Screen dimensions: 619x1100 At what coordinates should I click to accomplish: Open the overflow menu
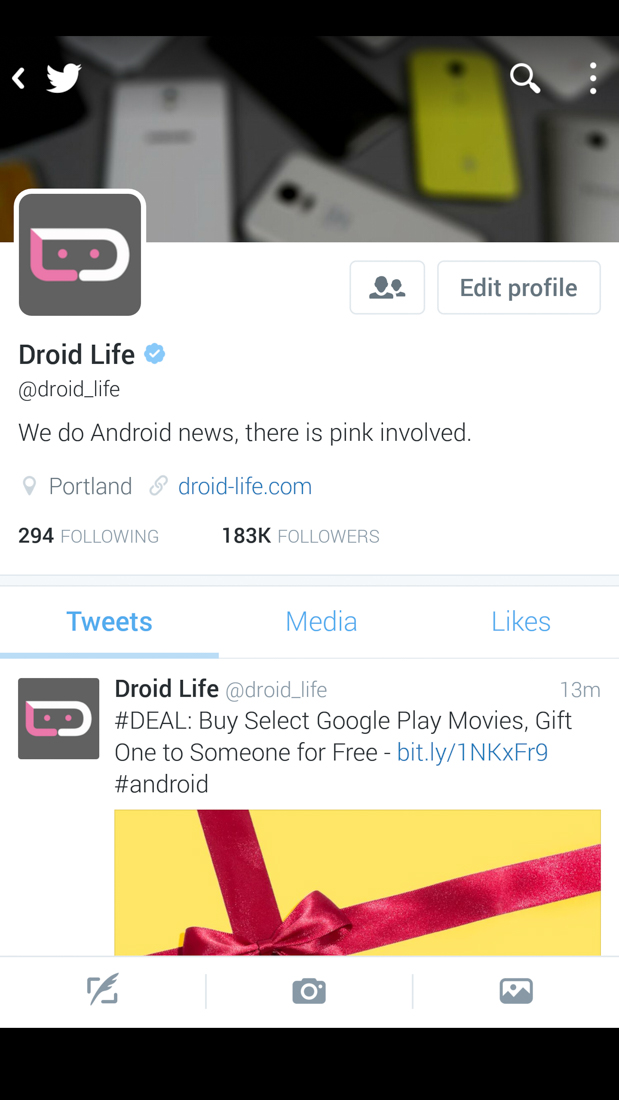[x=593, y=78]
